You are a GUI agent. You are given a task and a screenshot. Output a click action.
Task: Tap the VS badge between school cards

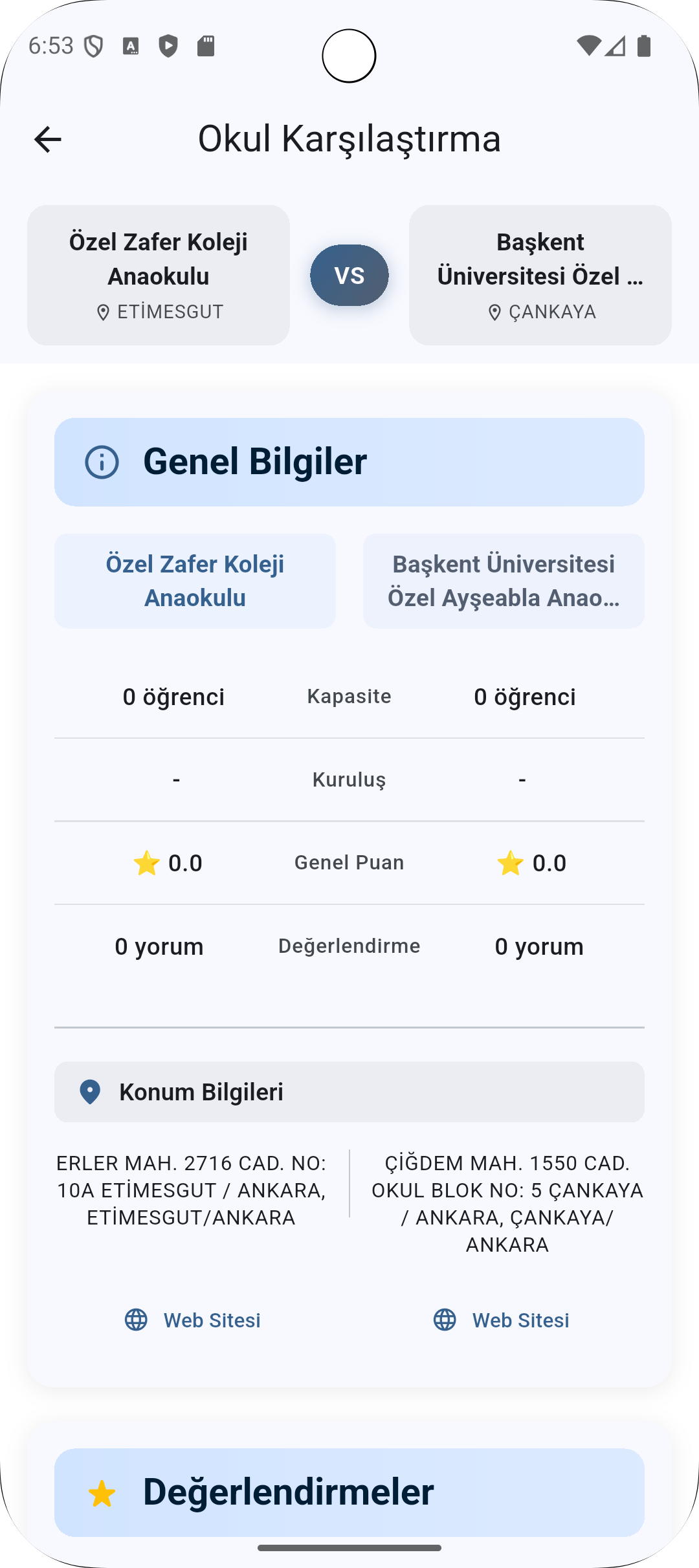point(349,275)
